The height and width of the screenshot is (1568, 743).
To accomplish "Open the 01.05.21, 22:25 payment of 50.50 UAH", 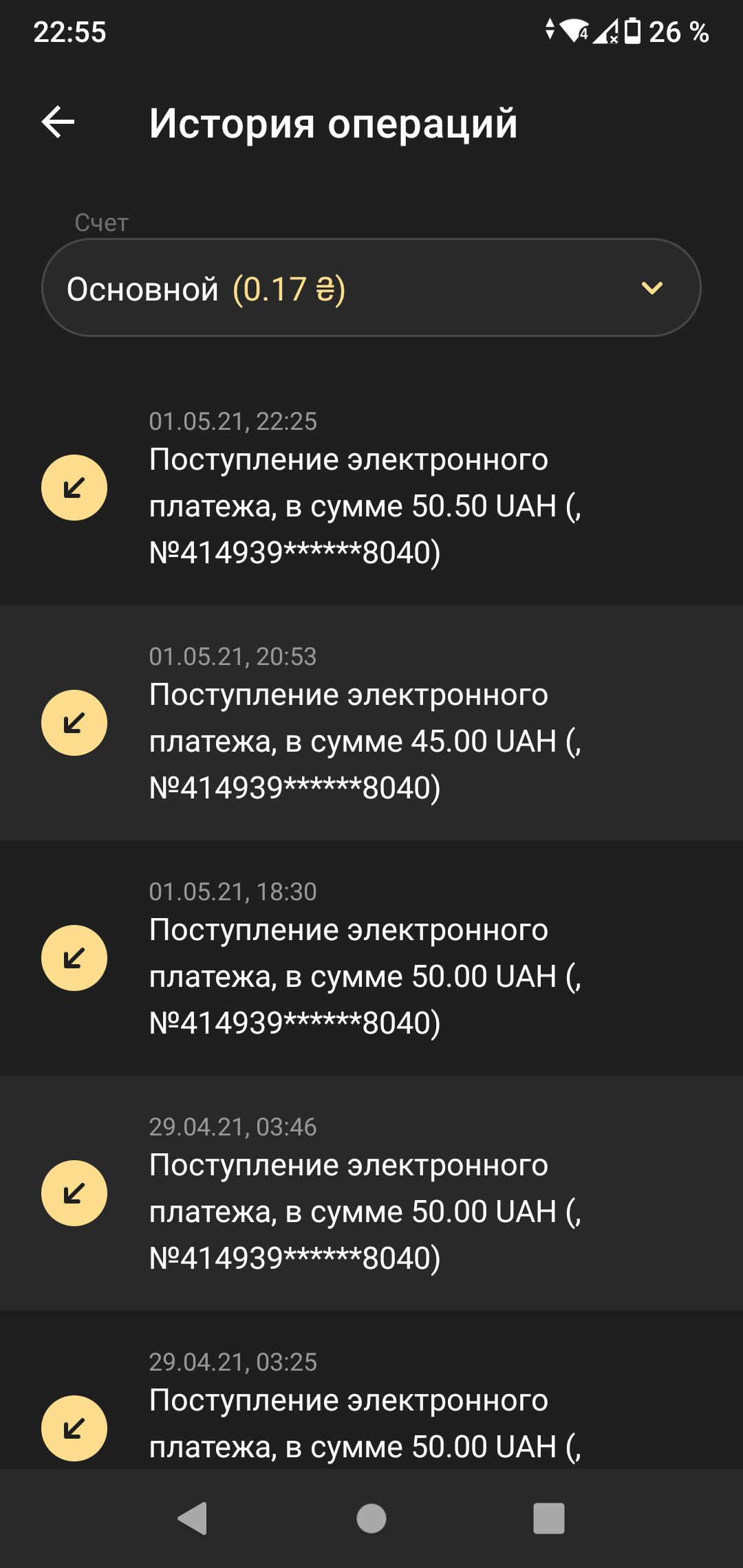I will pyautogui.click(x=371, y=488).
